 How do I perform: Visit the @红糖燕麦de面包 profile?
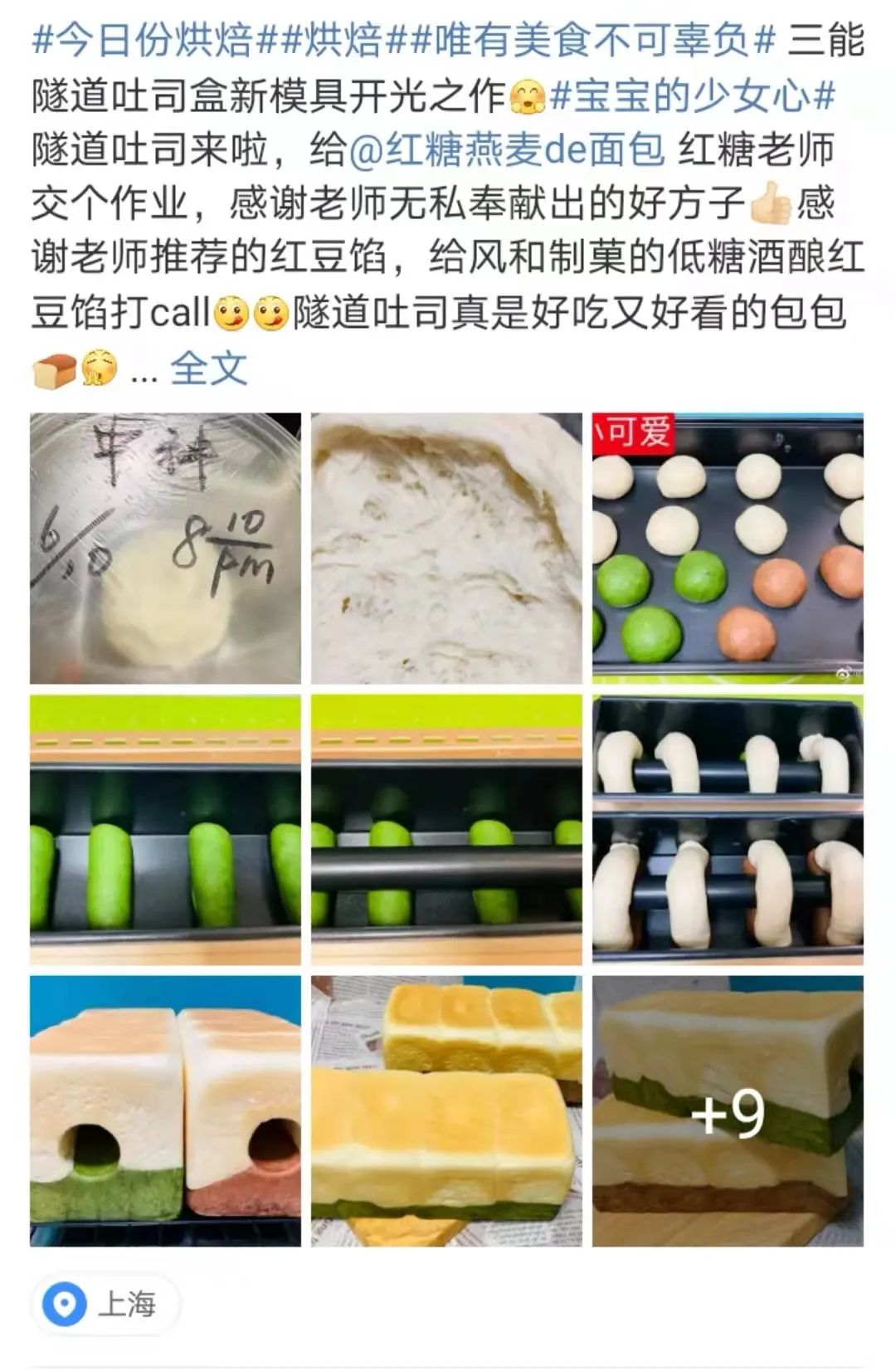point(508,151)
